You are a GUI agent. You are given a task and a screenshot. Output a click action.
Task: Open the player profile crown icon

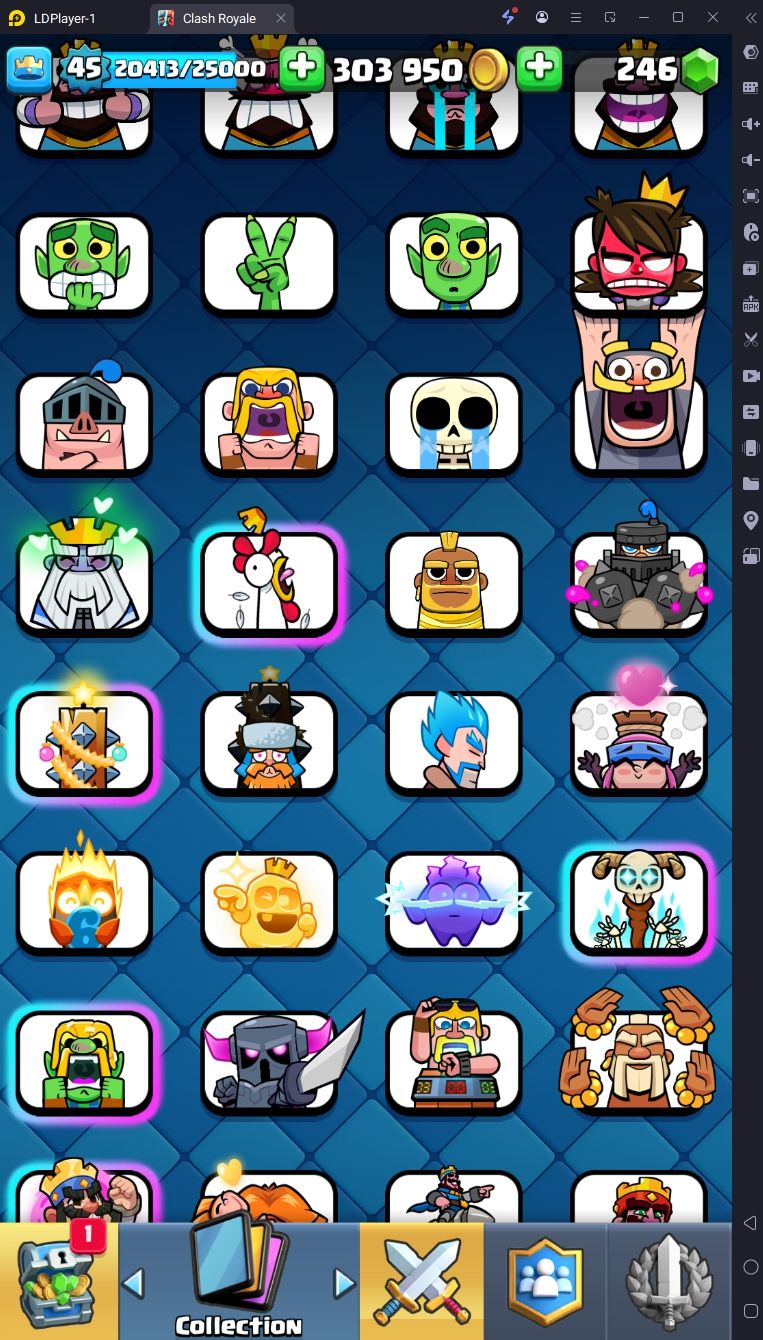click(29, 68)
